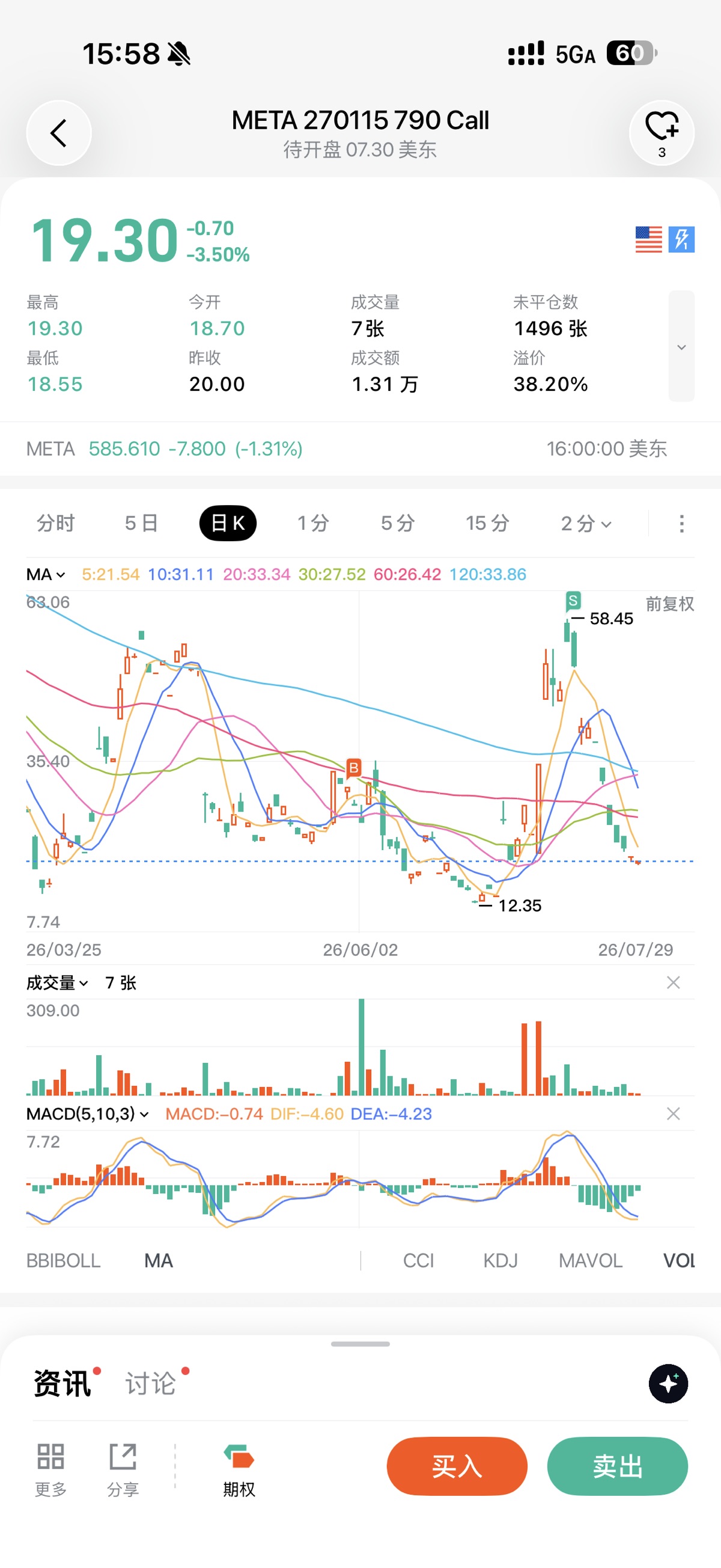Go back using the arrow button
The width and height of the screenshot is (721, 1568).
coord(58,133)
